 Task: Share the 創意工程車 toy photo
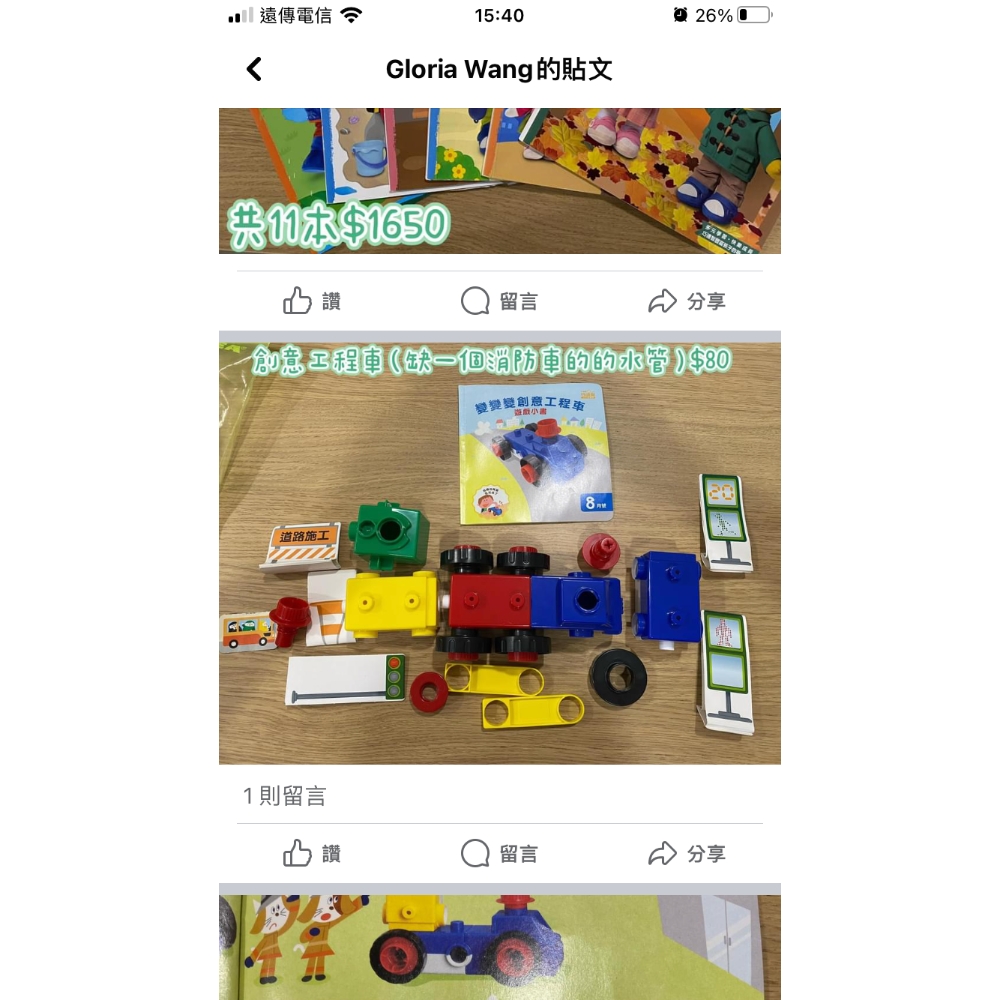tap(687, 853)
